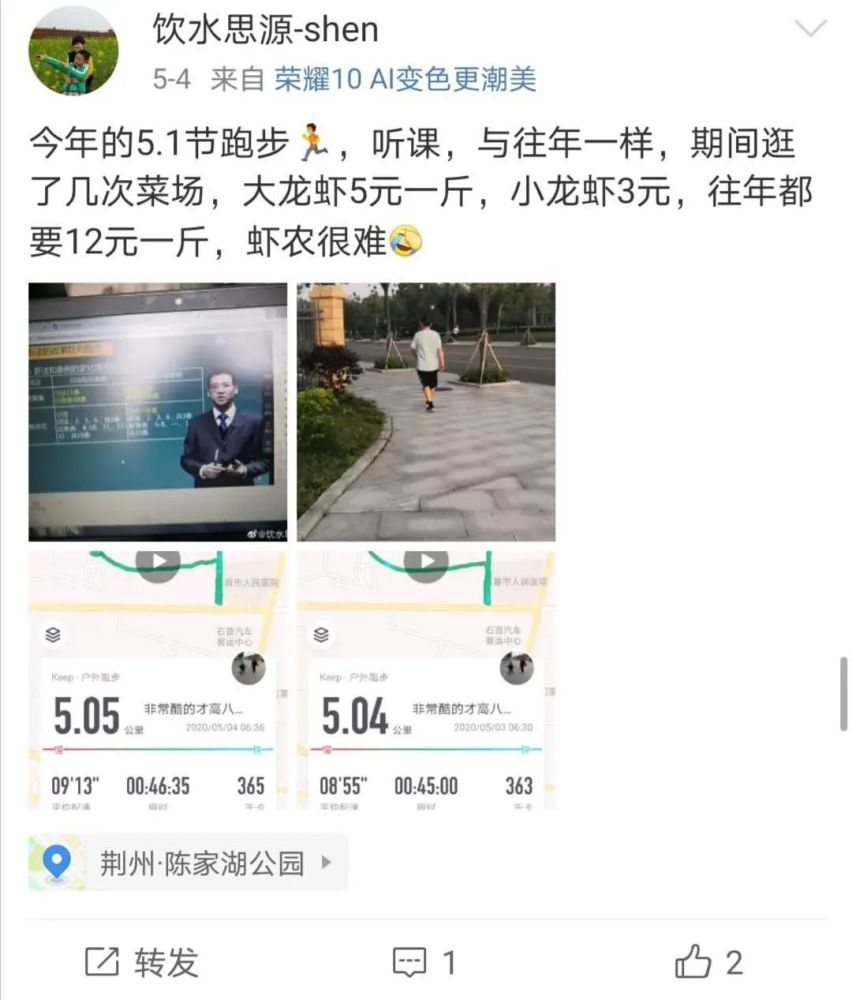
Task: Open the comments on this post
Action: pos(424,962)
